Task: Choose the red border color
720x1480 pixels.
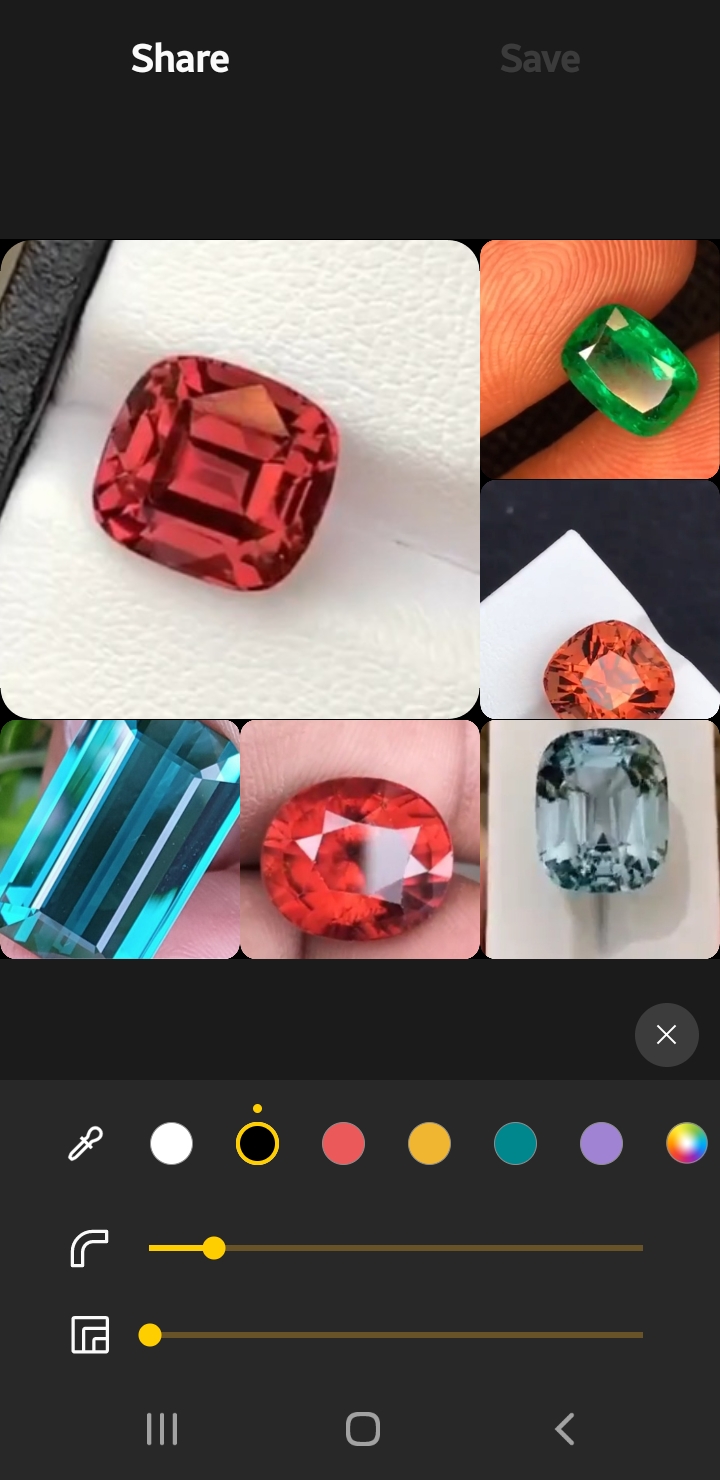Action: [x=343, y=1143]
